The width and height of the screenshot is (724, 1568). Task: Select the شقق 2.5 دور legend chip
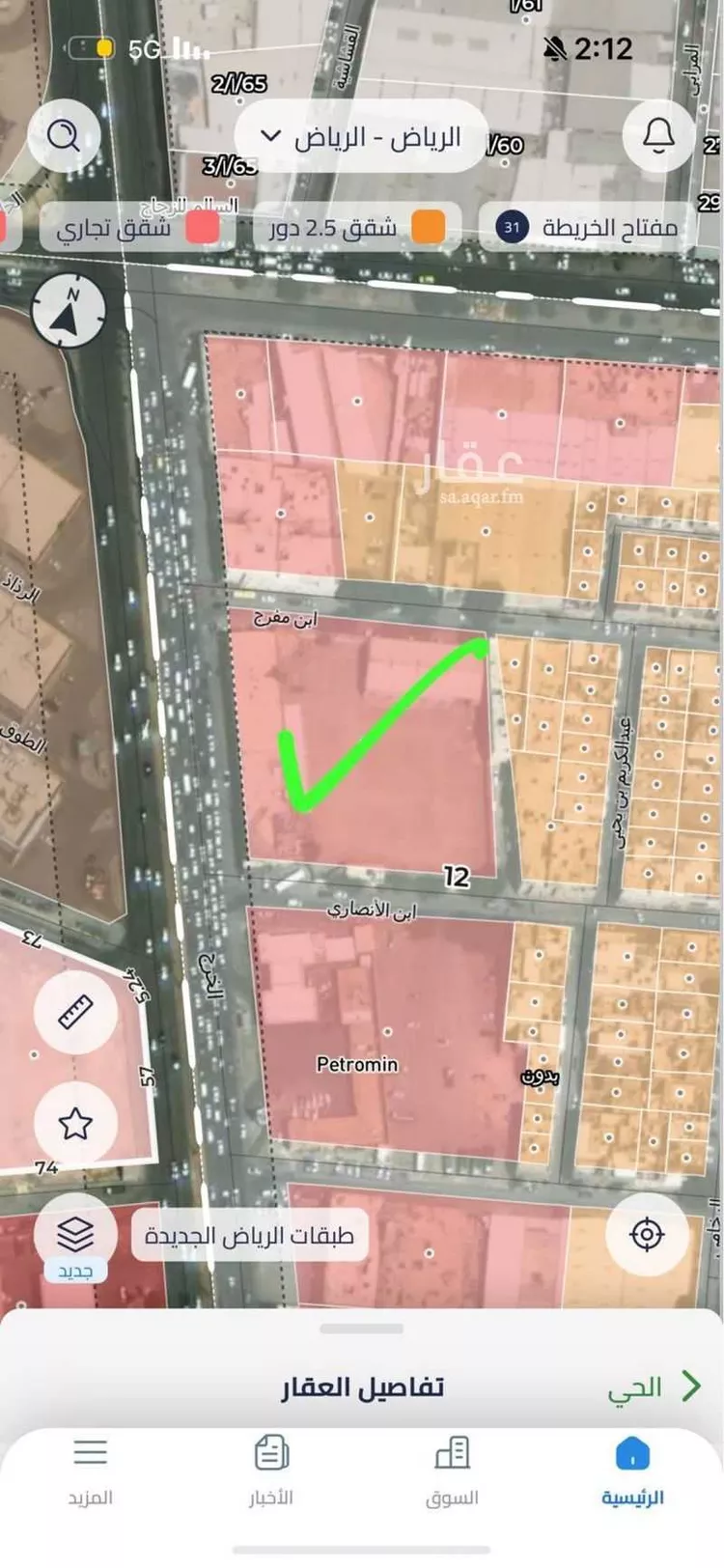(x=356, y=228)
